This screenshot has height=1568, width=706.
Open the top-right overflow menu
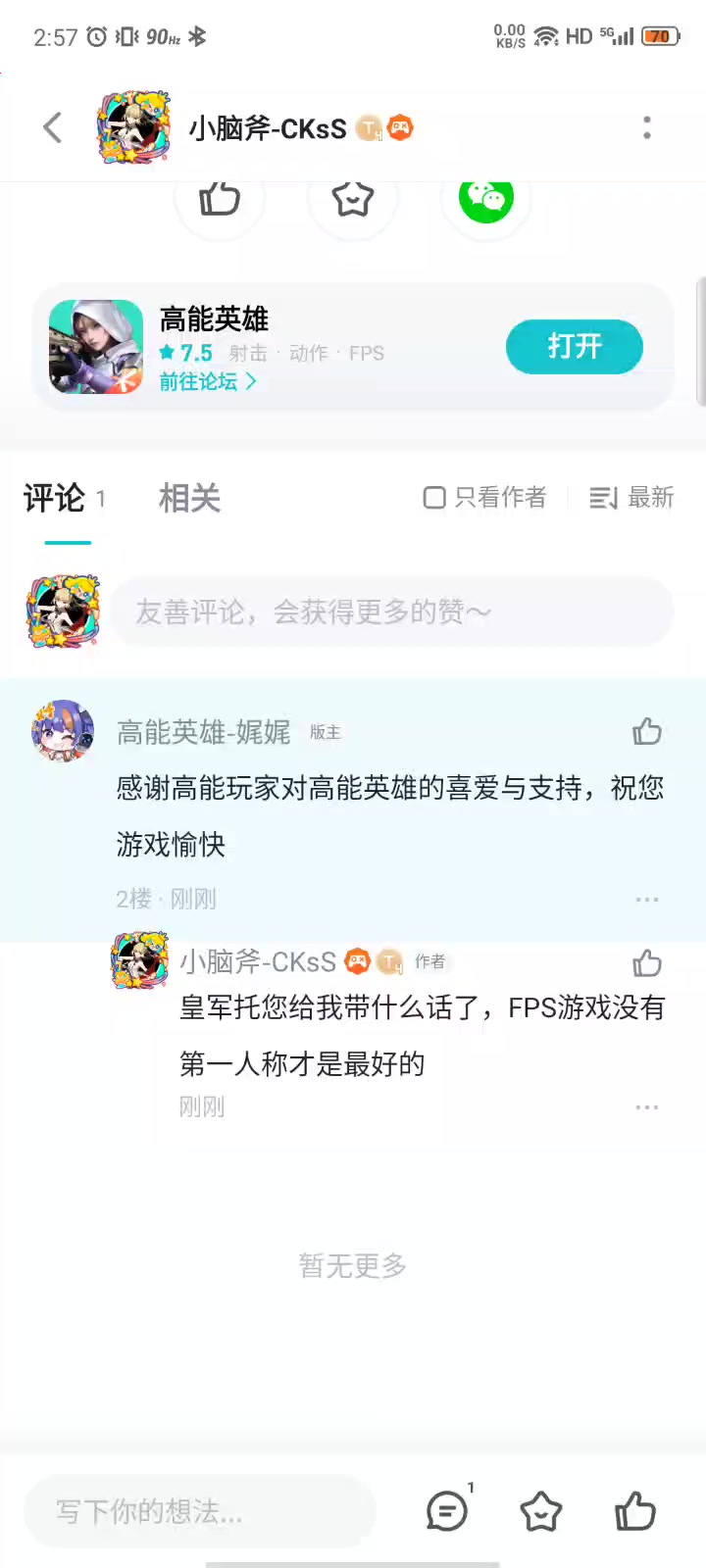point(647,127)
